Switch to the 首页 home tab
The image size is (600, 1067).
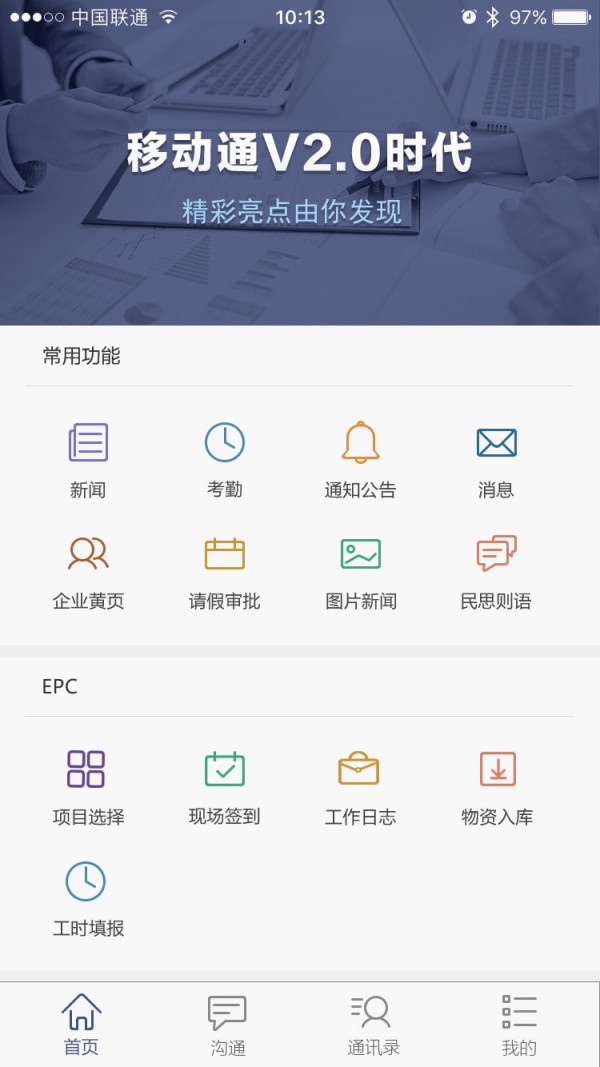[x=81, y=1024]
